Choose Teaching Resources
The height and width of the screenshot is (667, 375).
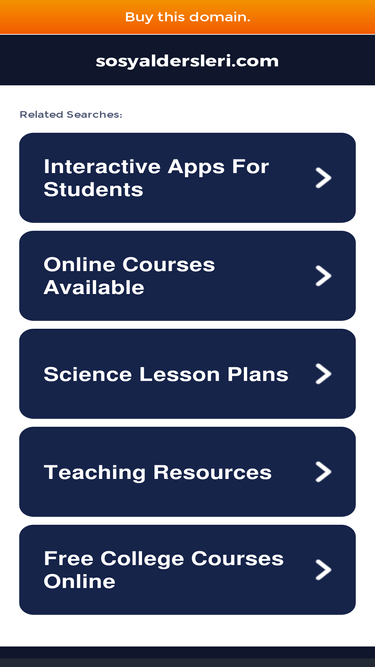[x=188, y=472]
